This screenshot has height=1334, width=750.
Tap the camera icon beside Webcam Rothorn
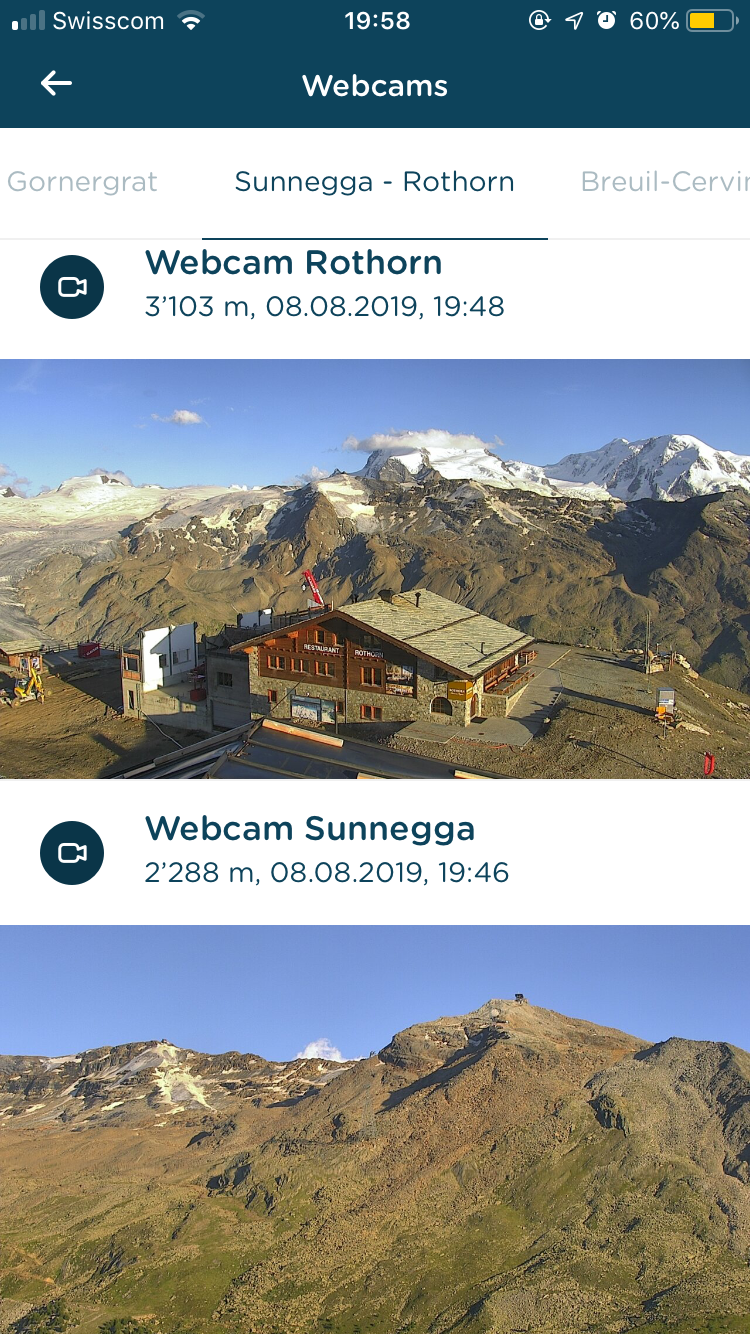click(72, 288)
